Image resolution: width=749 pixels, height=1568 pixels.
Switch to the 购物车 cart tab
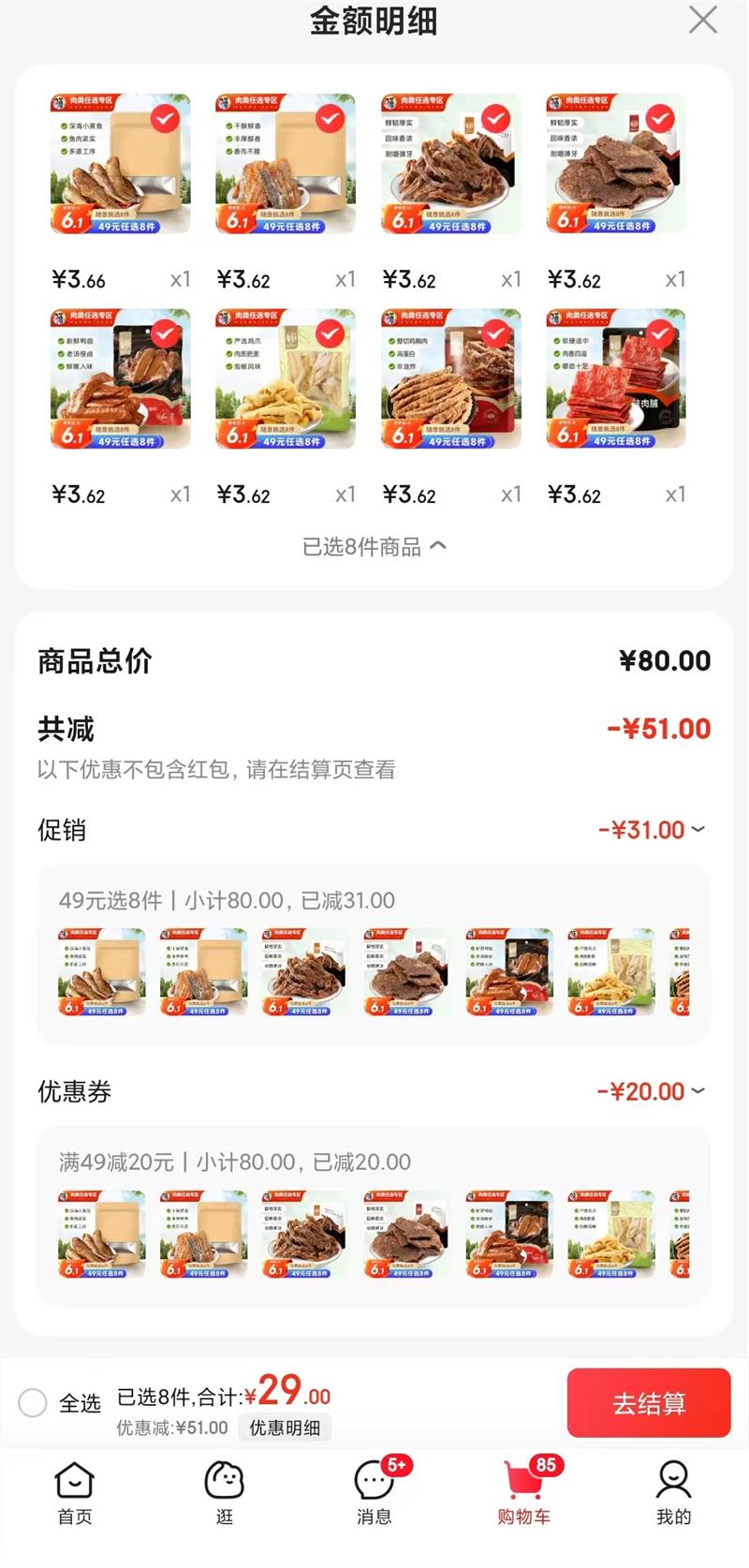(524, 1493)
